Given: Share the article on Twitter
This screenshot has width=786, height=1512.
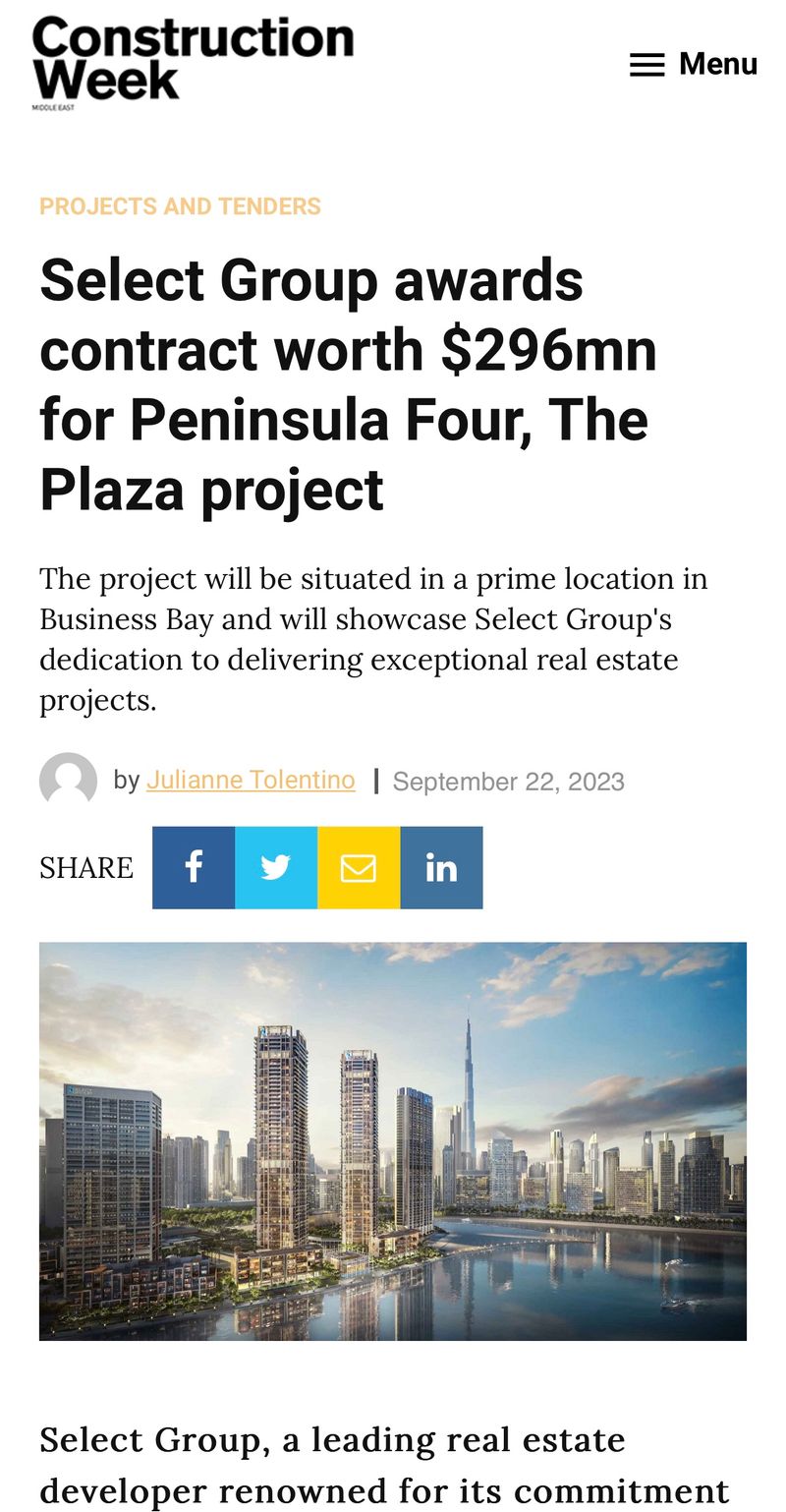Looking at the screenshot, I should point(276,867).
